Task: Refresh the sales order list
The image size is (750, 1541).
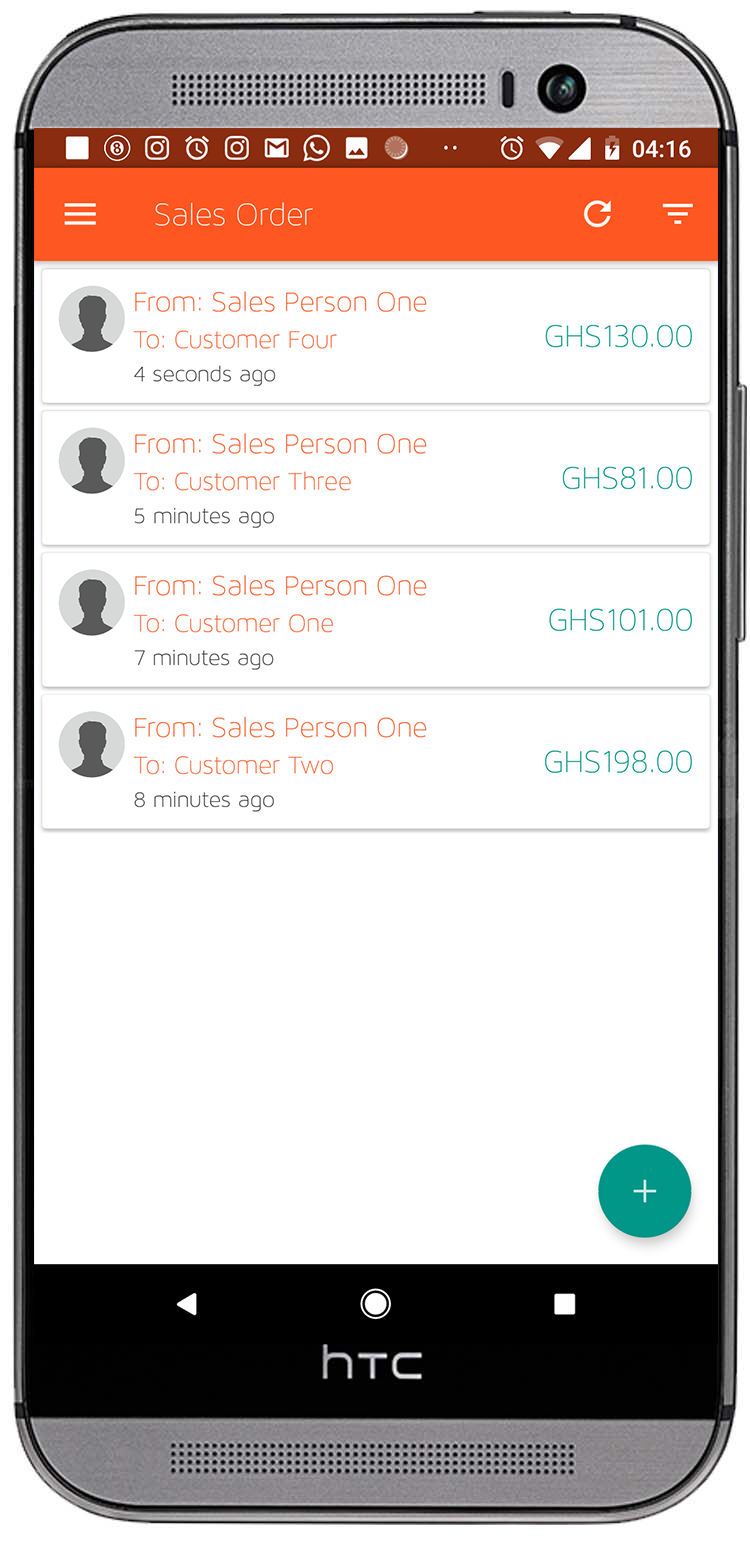Action: pyautogui.click(x=597, y=214)
